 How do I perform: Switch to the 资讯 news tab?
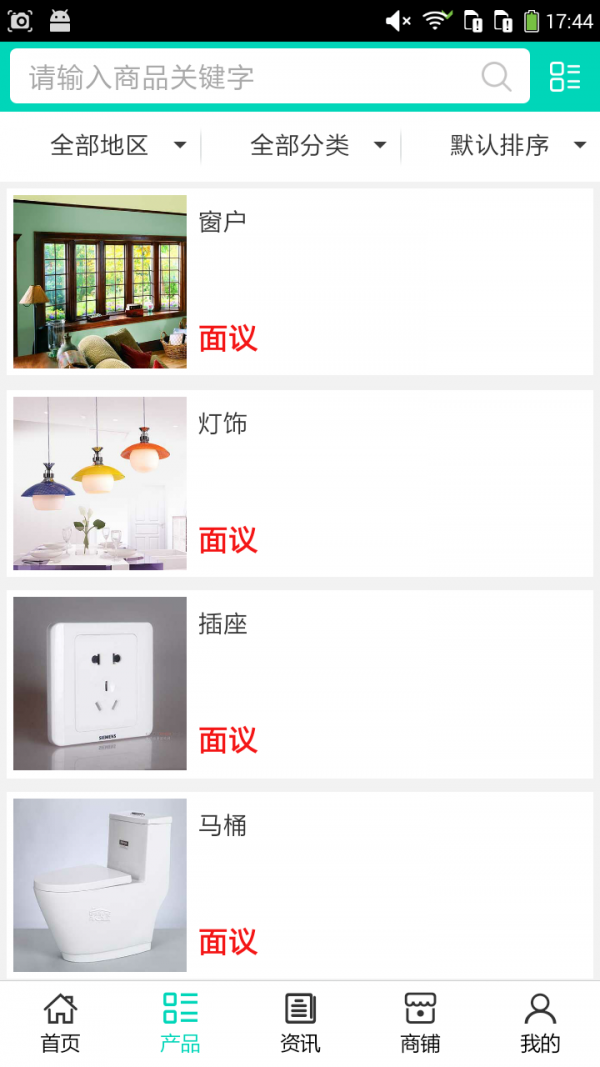[300, 1023]
